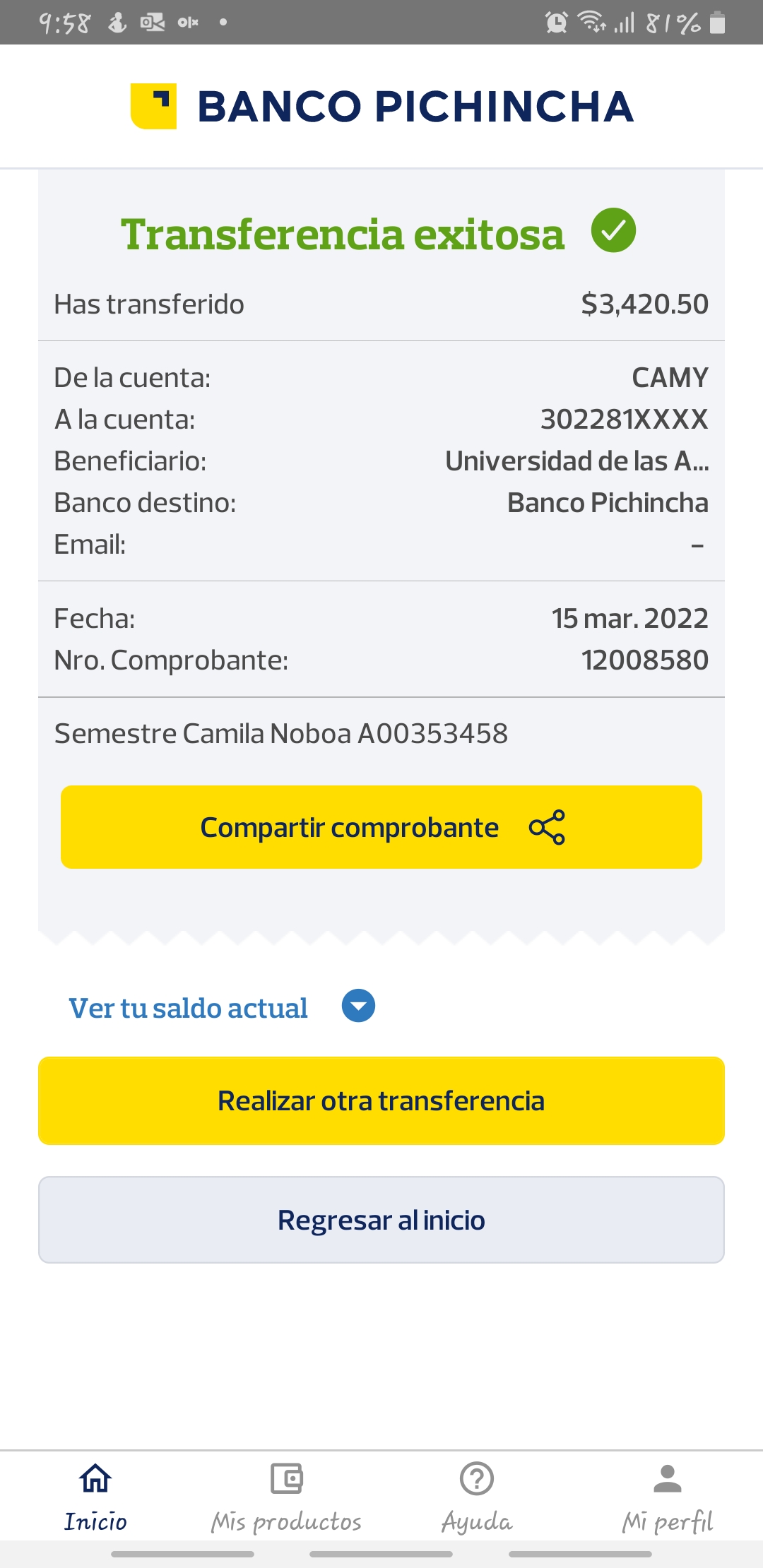Screen dimensions: 763x1568
Task: Select Regresar al inicio
Action: tap(381, 1220)
